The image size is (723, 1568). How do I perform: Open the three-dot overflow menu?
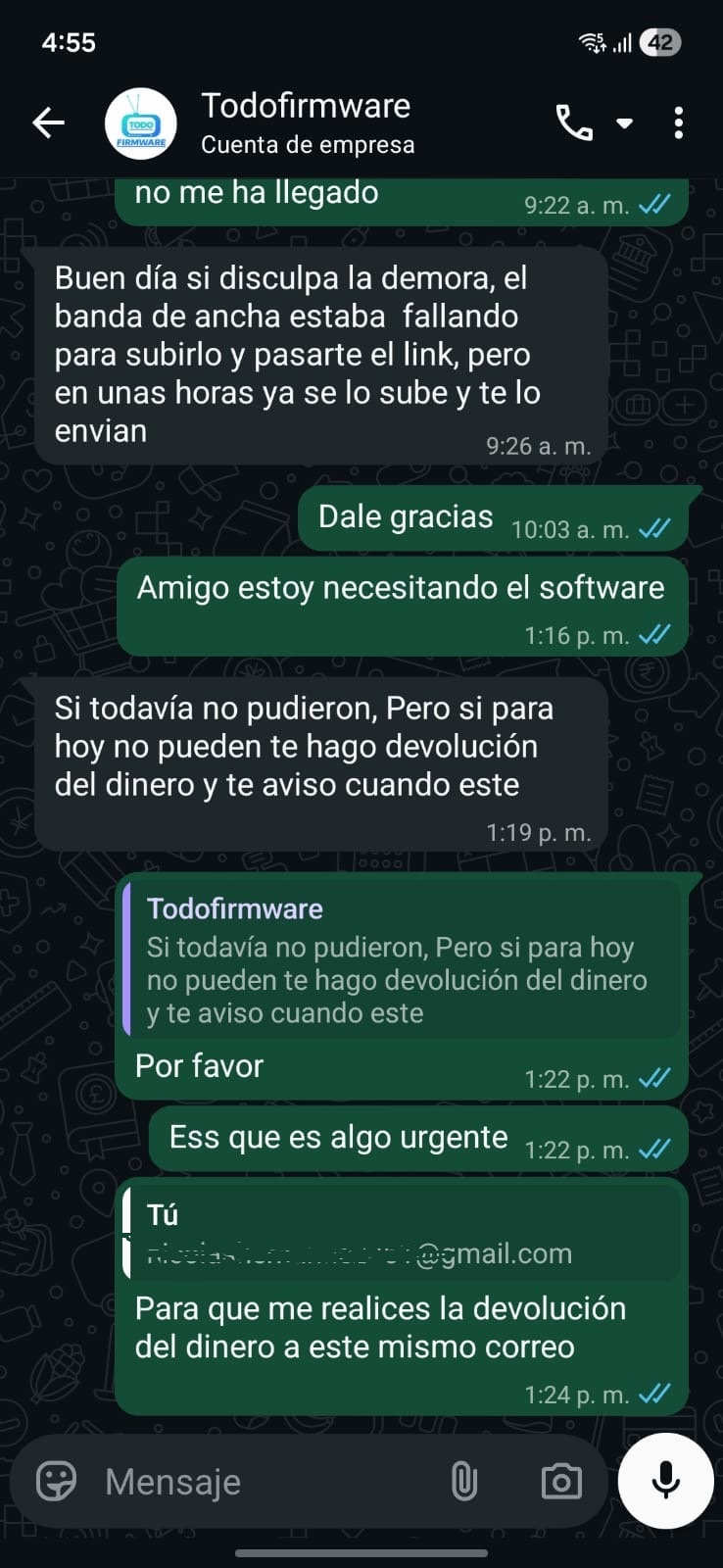[x=679, y=122]
